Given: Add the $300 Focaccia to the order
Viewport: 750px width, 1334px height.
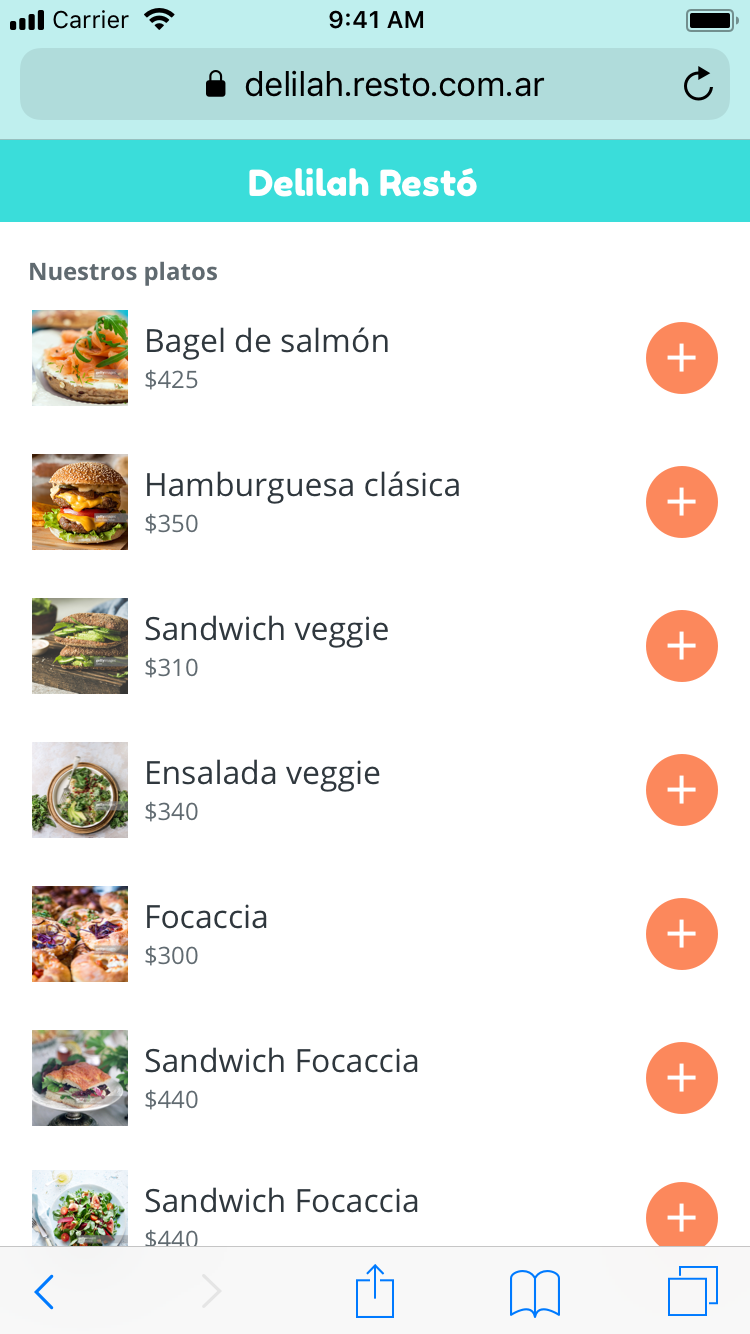Looking at the screenshot, I should [681, 934].
